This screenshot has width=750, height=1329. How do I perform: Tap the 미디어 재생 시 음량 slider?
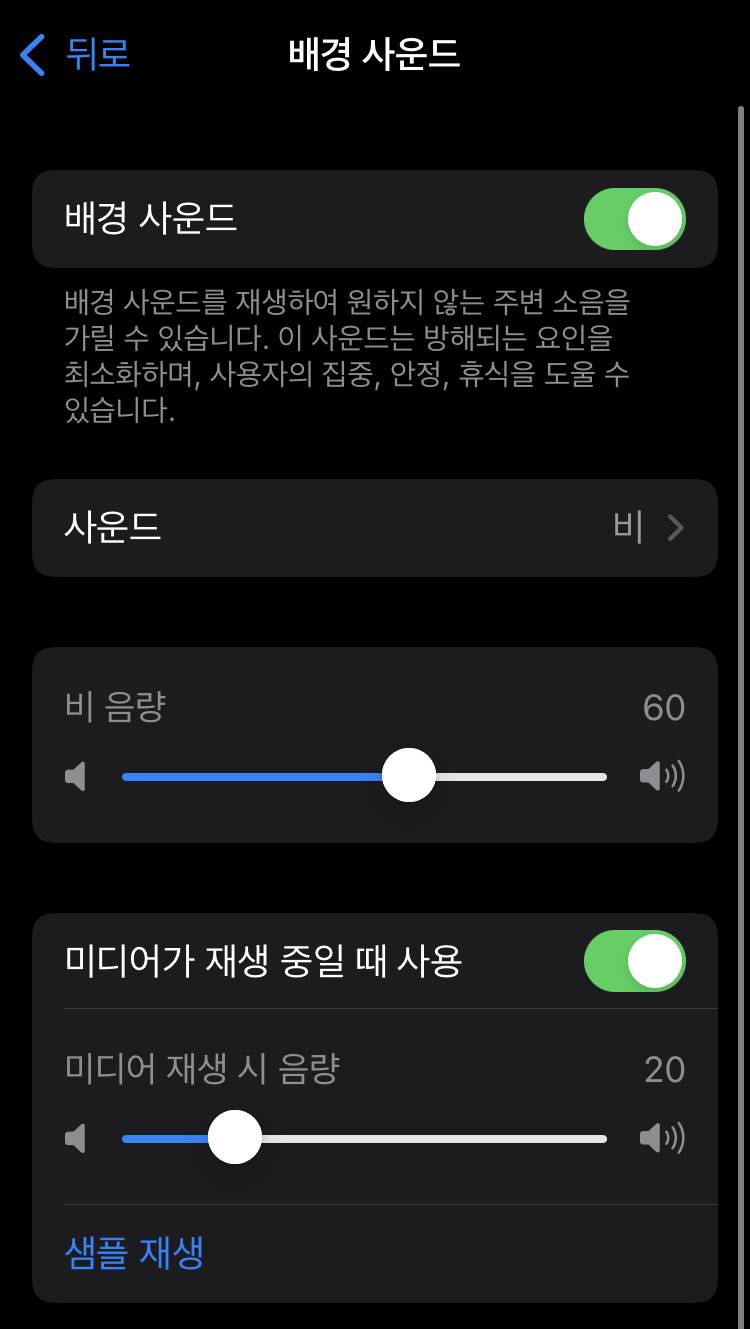pos(364,1138)
